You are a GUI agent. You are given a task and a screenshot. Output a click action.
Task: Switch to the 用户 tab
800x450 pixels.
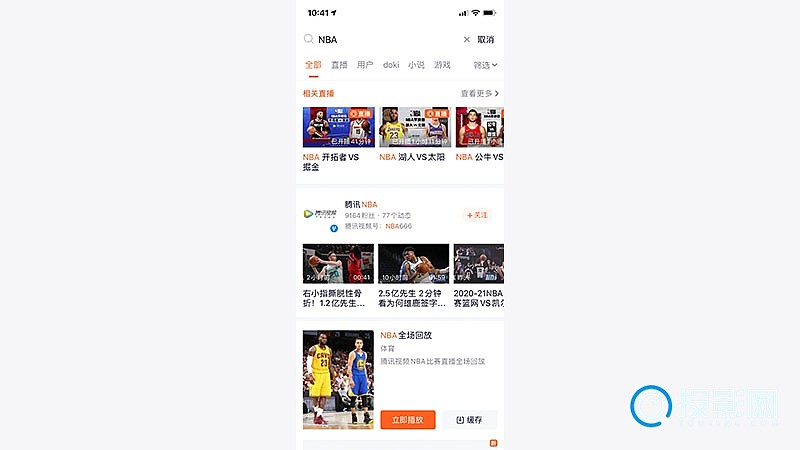tap(365, 65)
